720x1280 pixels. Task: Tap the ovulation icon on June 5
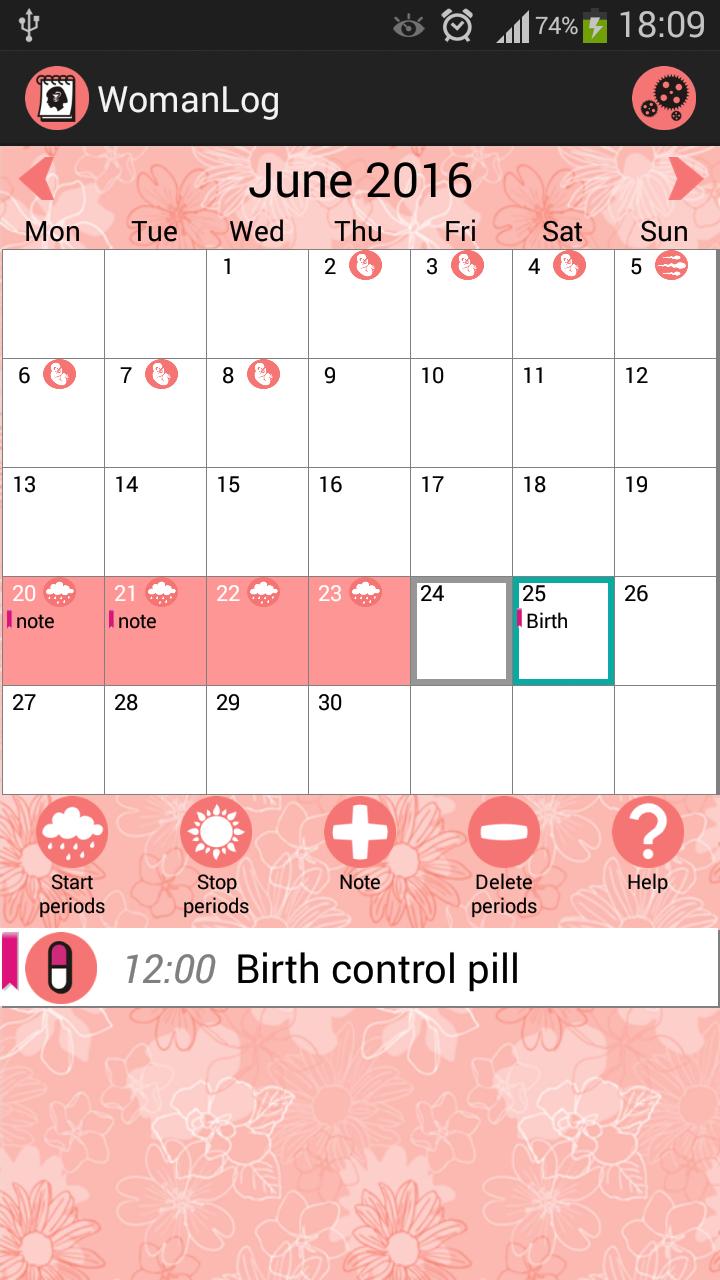click(670, 265)
